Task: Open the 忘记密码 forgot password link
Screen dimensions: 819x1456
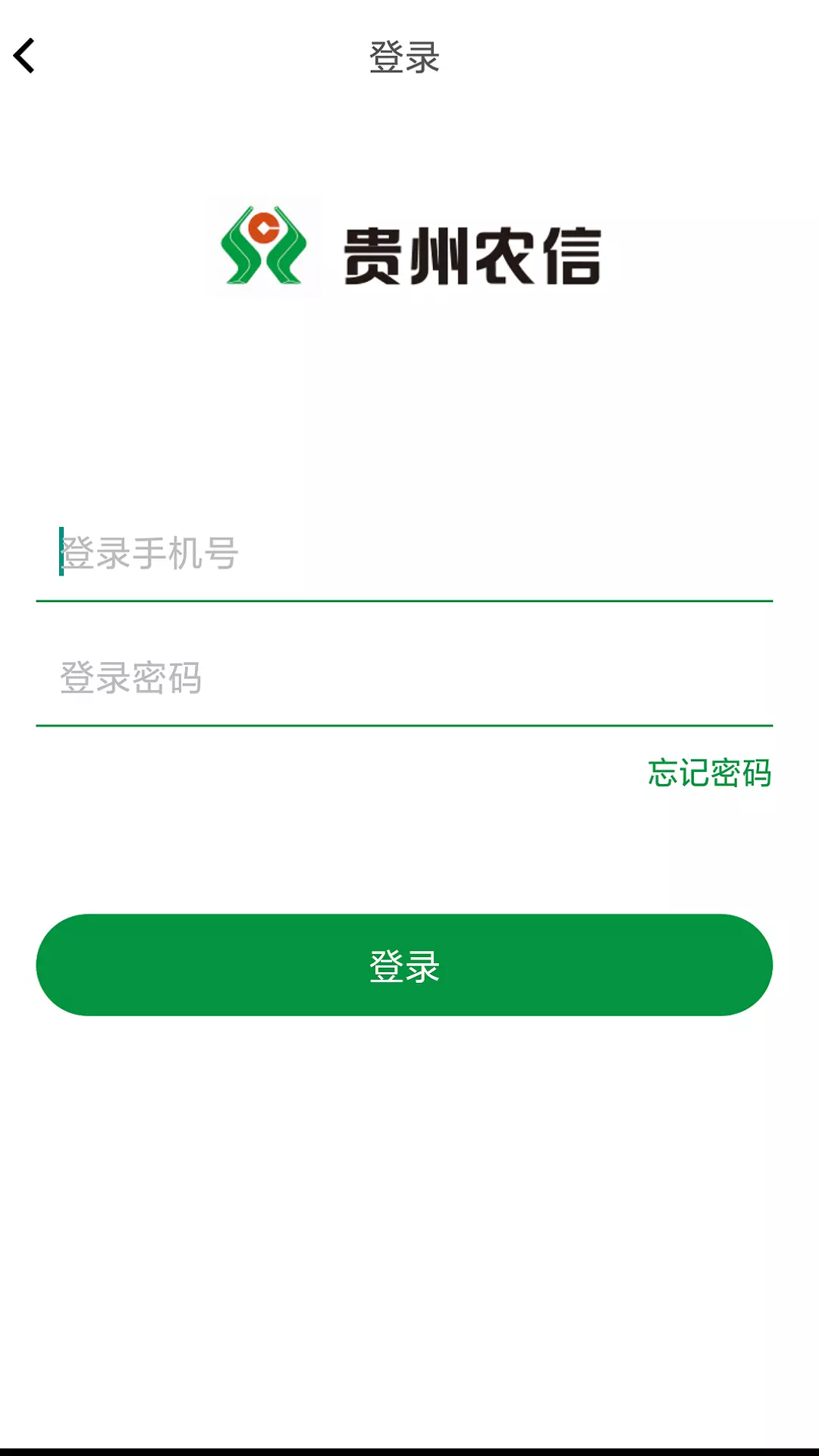Action: [x=709, y=773]
